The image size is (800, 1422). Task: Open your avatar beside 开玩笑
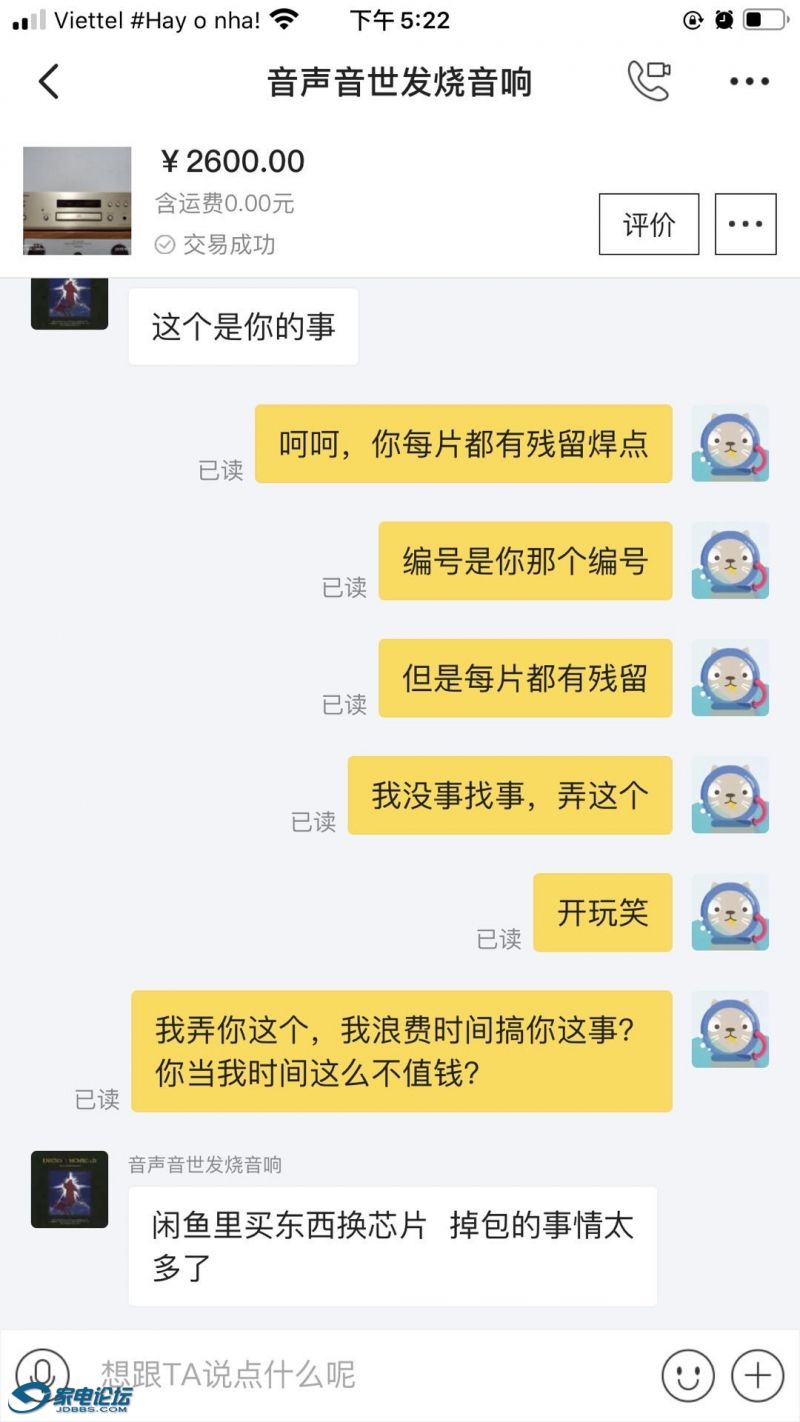[730, 912]
